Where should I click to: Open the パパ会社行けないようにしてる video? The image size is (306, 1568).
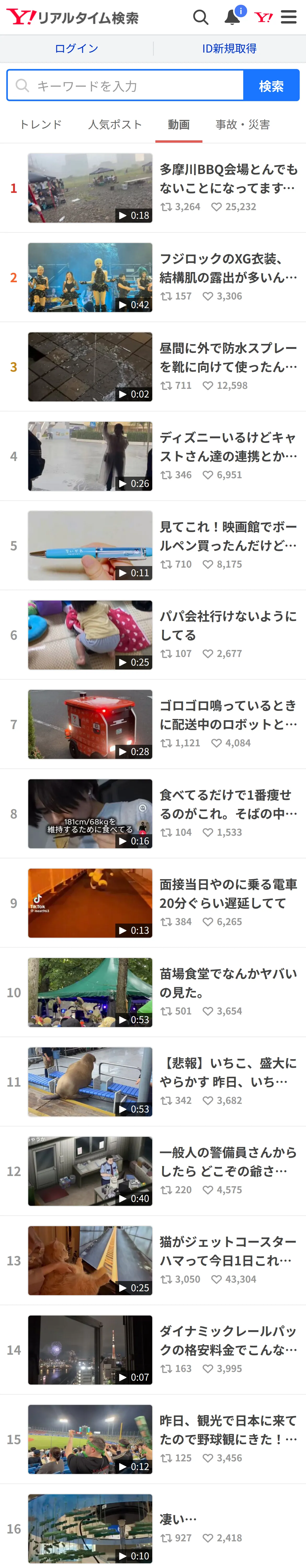[x=153, y=635]
